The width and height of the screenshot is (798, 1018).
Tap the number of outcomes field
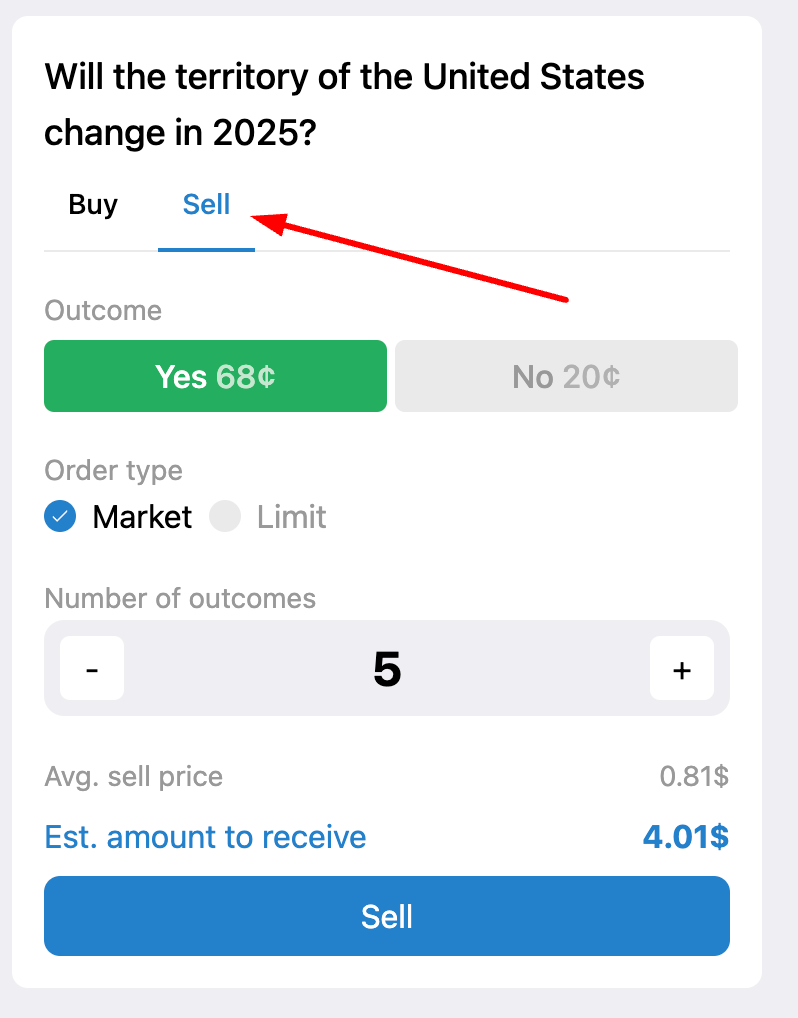(x=387, y=669)
